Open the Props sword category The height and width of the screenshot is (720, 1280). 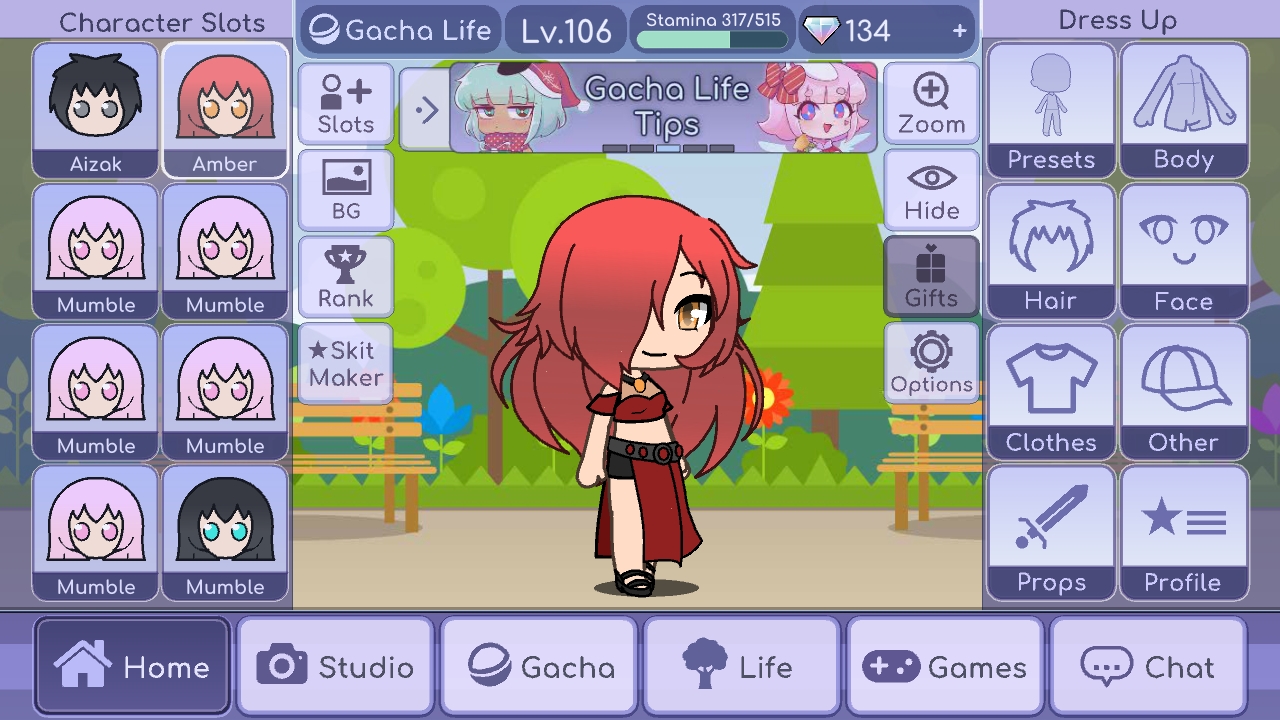(x=1051, y=533)
